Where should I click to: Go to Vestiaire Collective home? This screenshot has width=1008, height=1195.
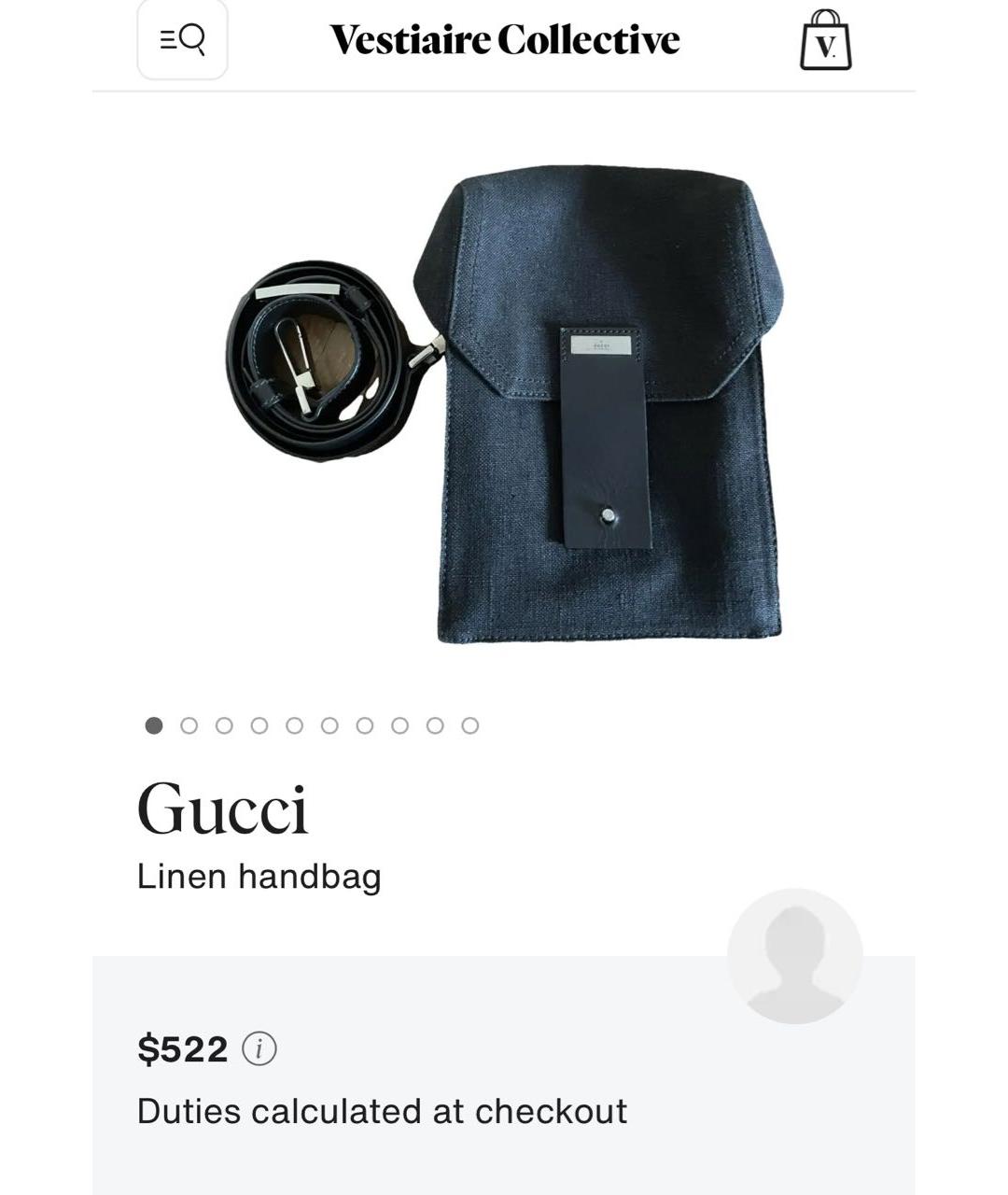[504, 39]
